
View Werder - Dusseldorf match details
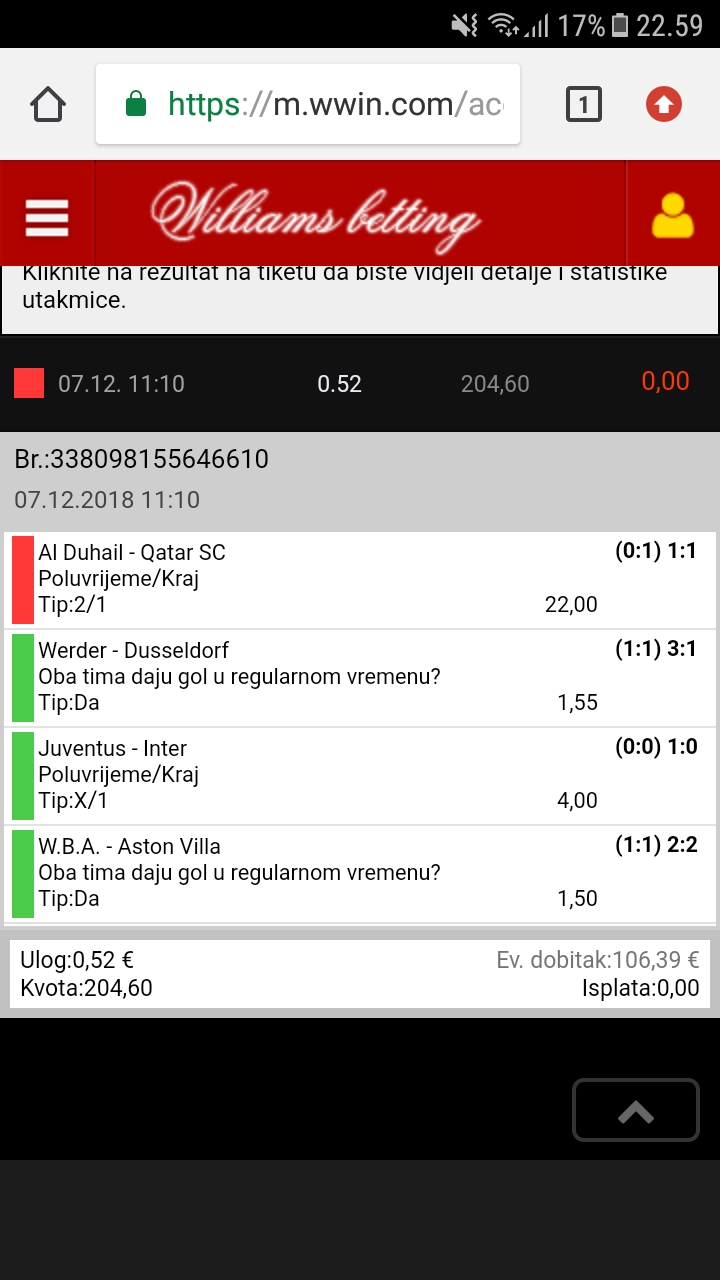(x=360, y=678)
